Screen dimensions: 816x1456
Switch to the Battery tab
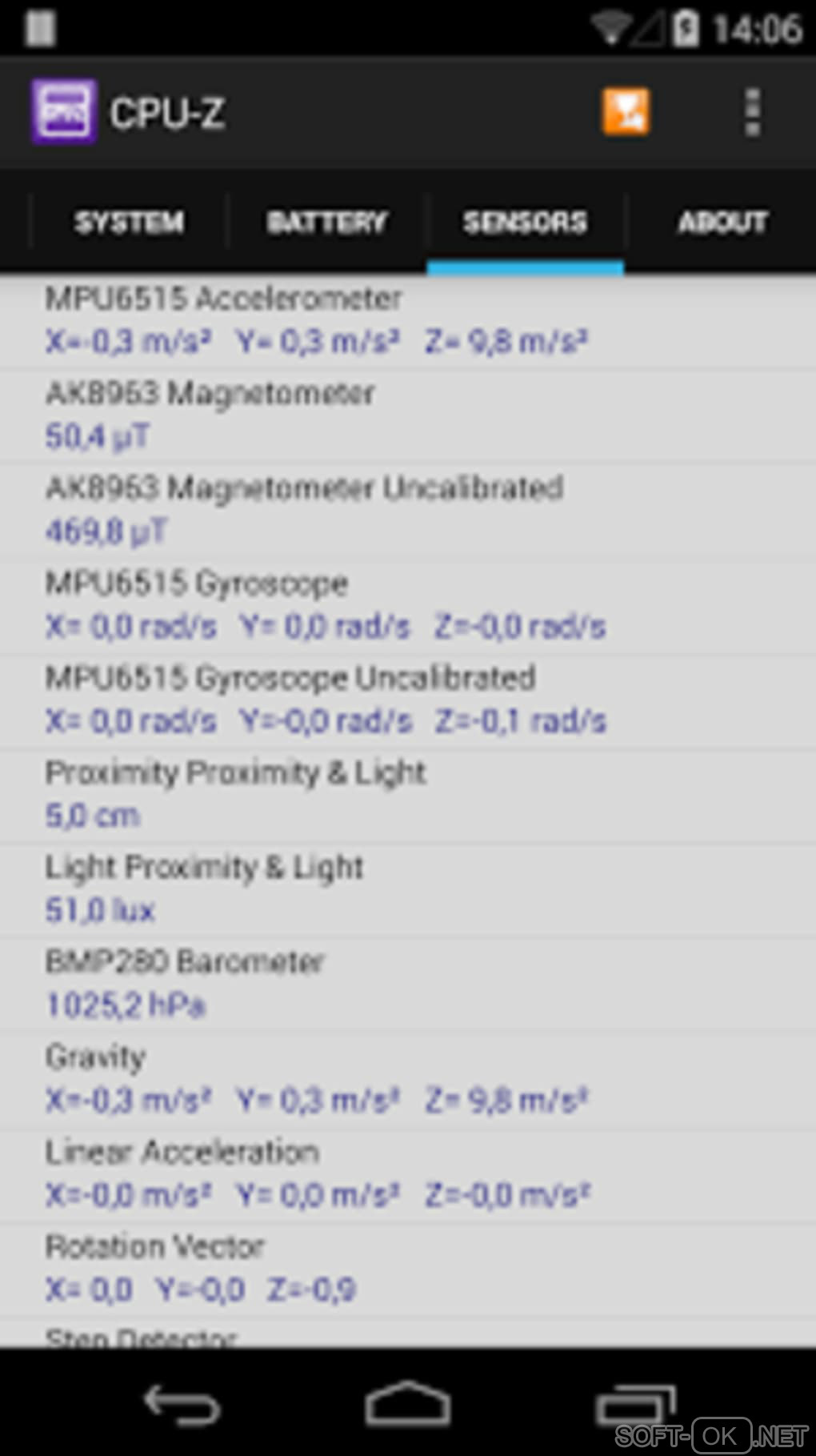[326, 222]
